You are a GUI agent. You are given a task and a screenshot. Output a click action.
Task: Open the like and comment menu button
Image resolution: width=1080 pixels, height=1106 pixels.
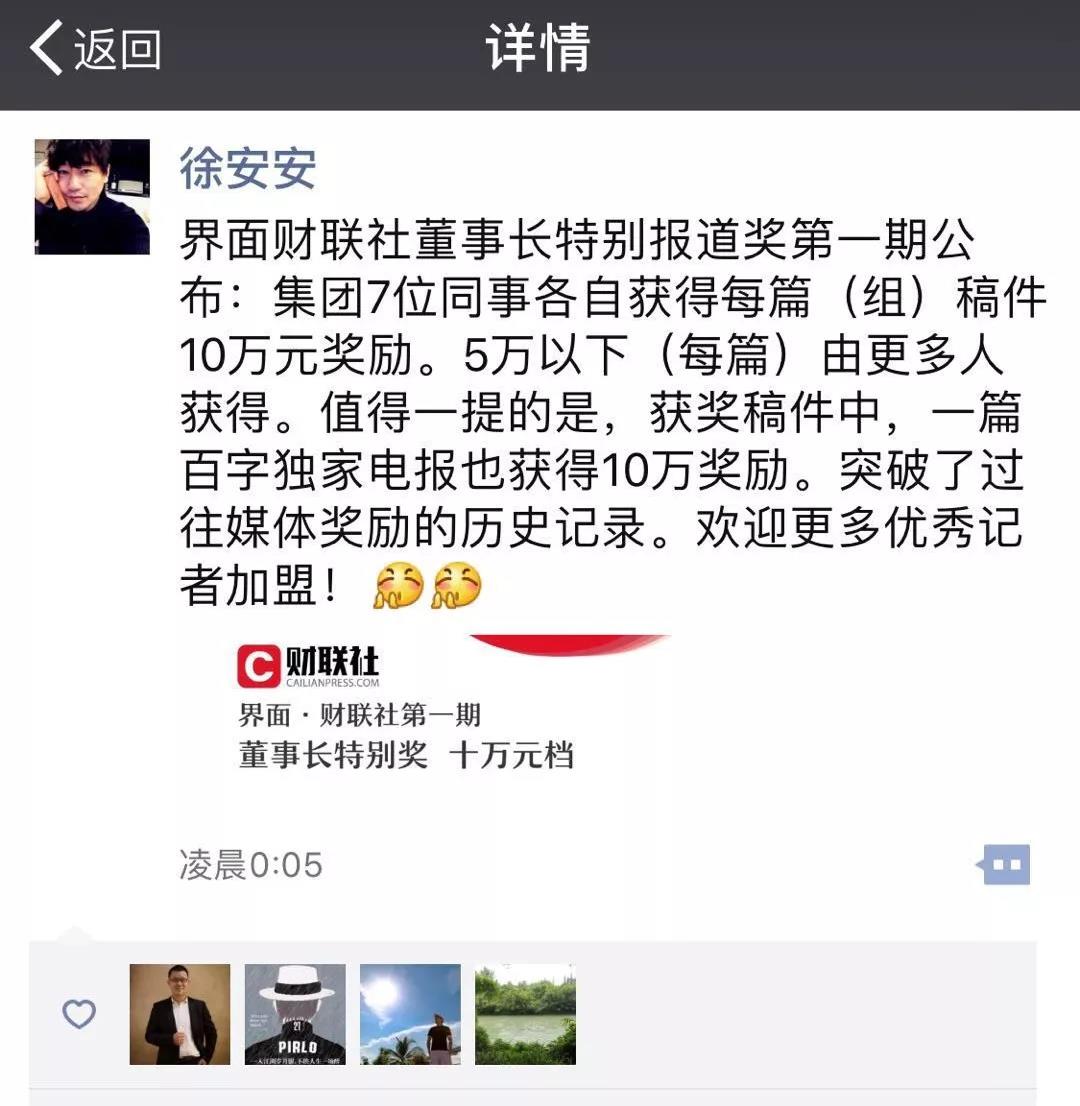1003,864
